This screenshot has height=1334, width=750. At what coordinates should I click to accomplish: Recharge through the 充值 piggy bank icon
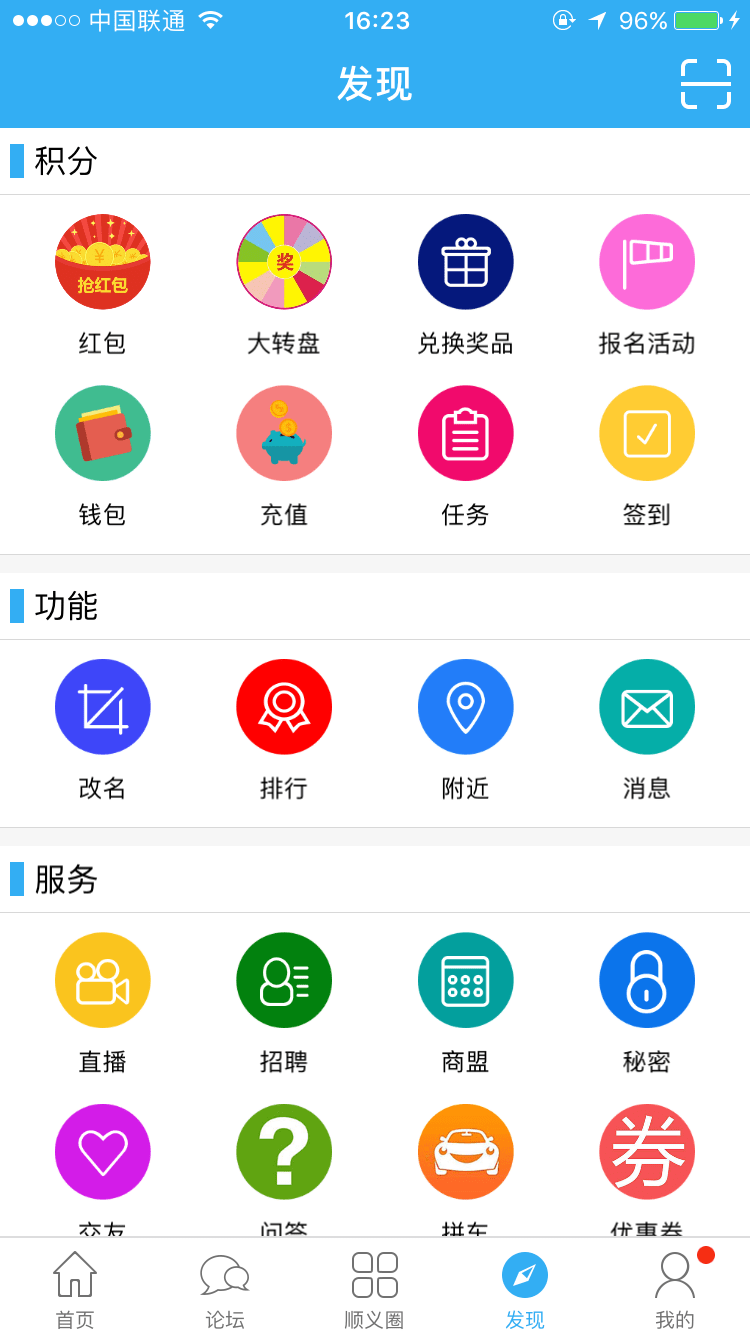(284, 433)
